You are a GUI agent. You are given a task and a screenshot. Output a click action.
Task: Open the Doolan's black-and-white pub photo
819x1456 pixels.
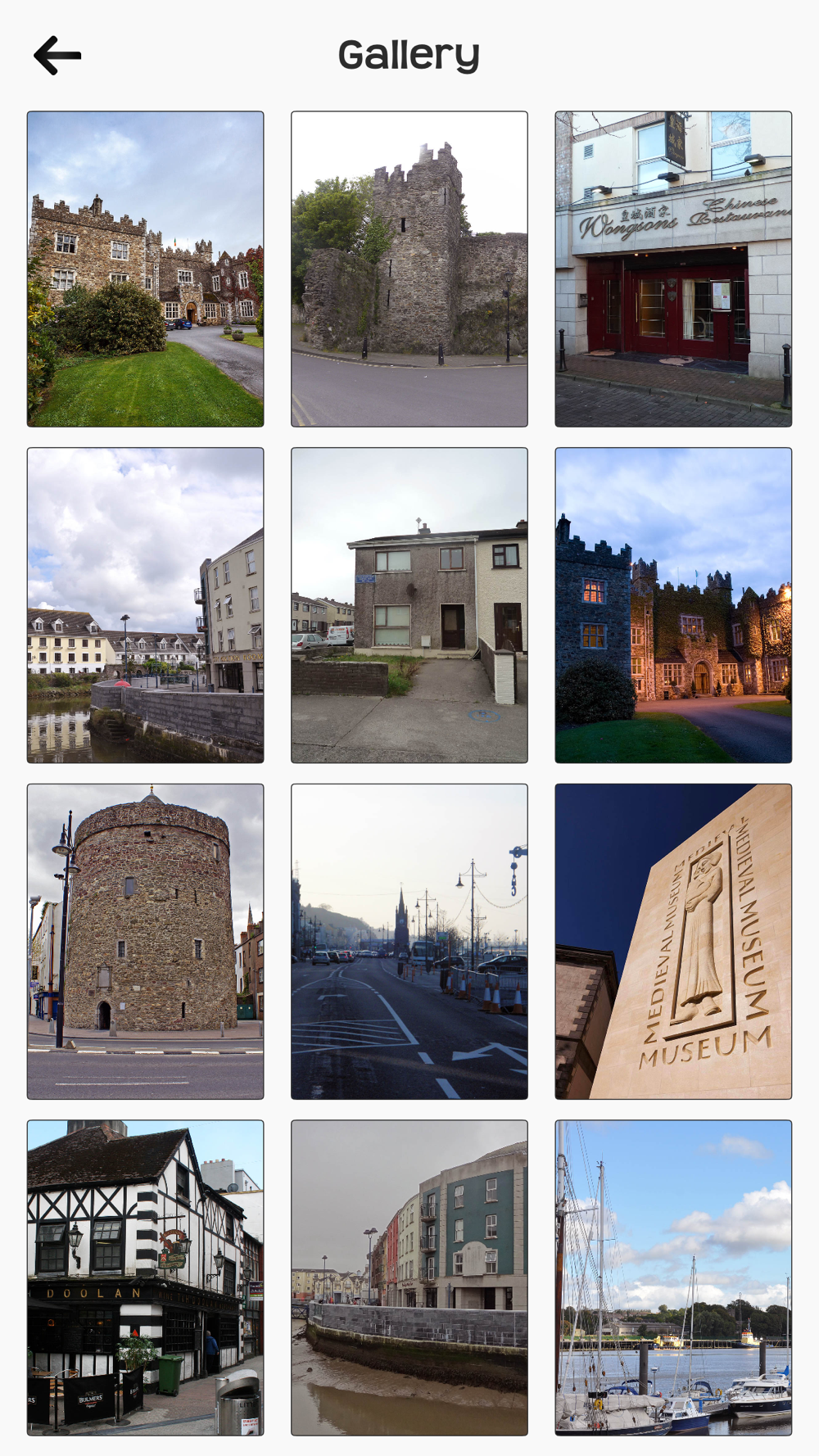coord(146,1277)
